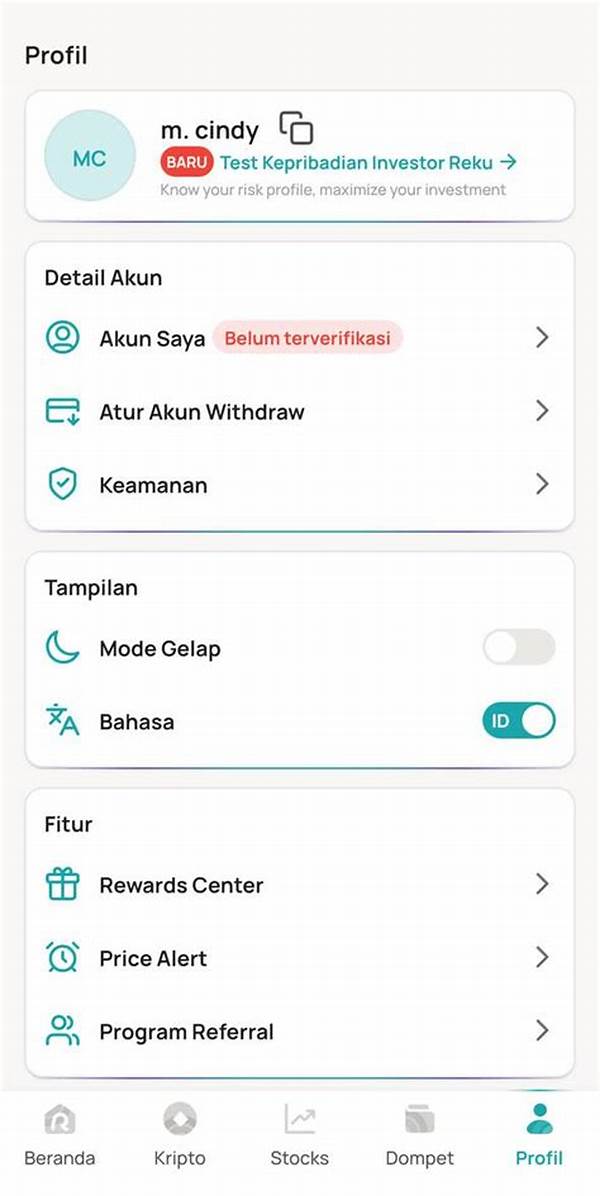600x1196 pixels.
Task: Toggle the Bahasa language switch
Action: point(518,721)
